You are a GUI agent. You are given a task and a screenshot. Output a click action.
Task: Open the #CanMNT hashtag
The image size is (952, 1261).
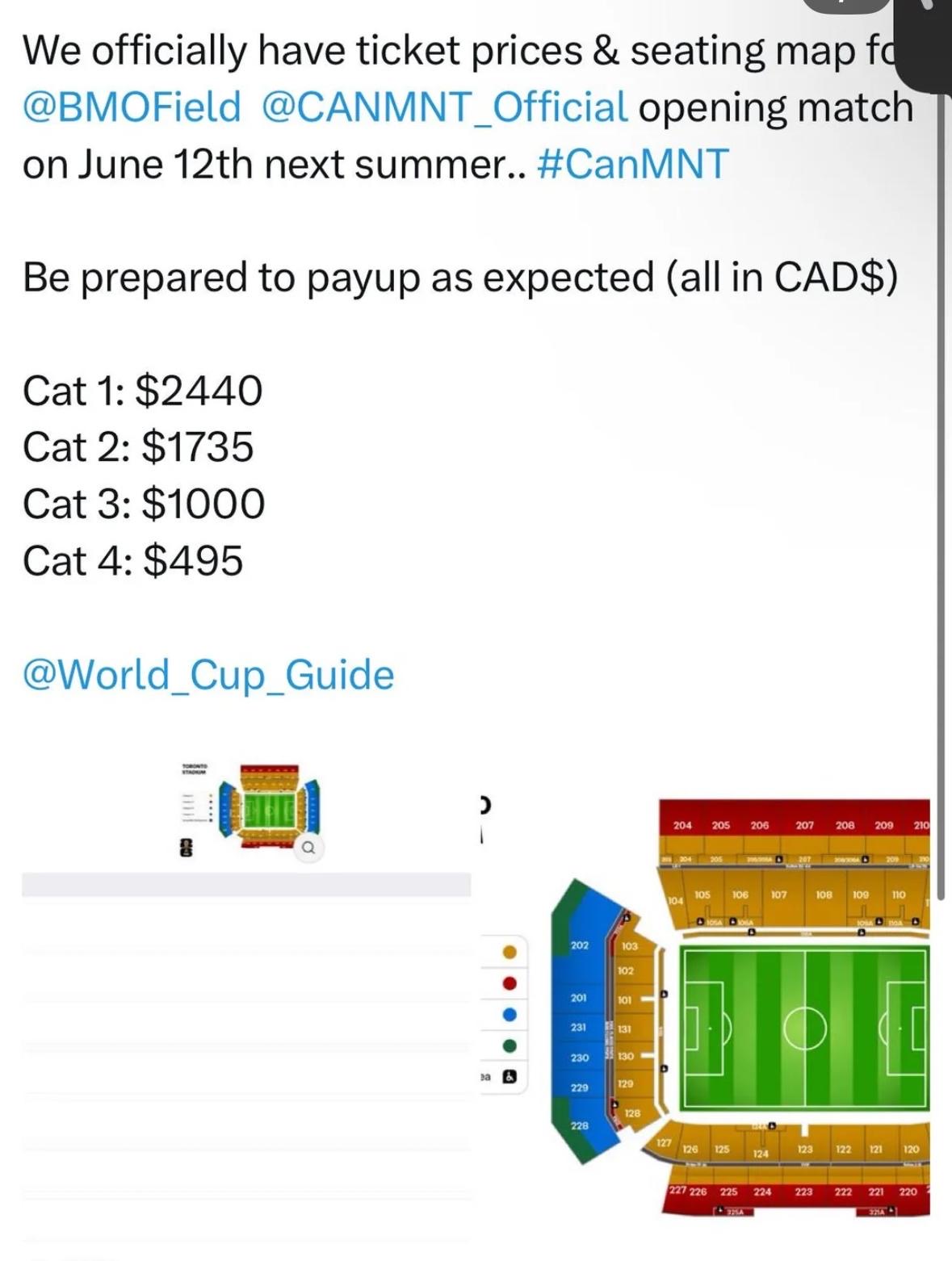632,164
